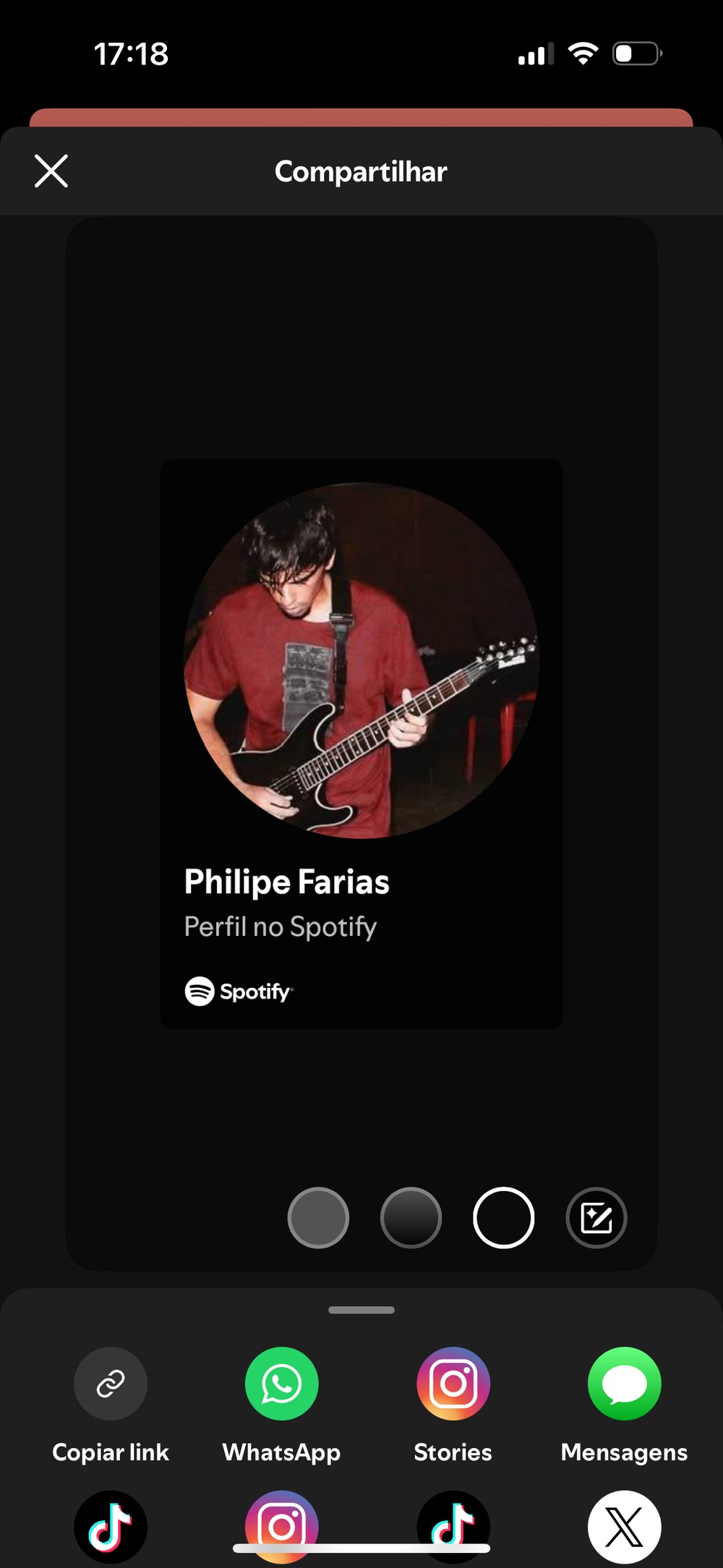Send the profile through Mensagens
This screenshot has height=1568, width=723.
pyautogui.click(x=625, y=1384)
